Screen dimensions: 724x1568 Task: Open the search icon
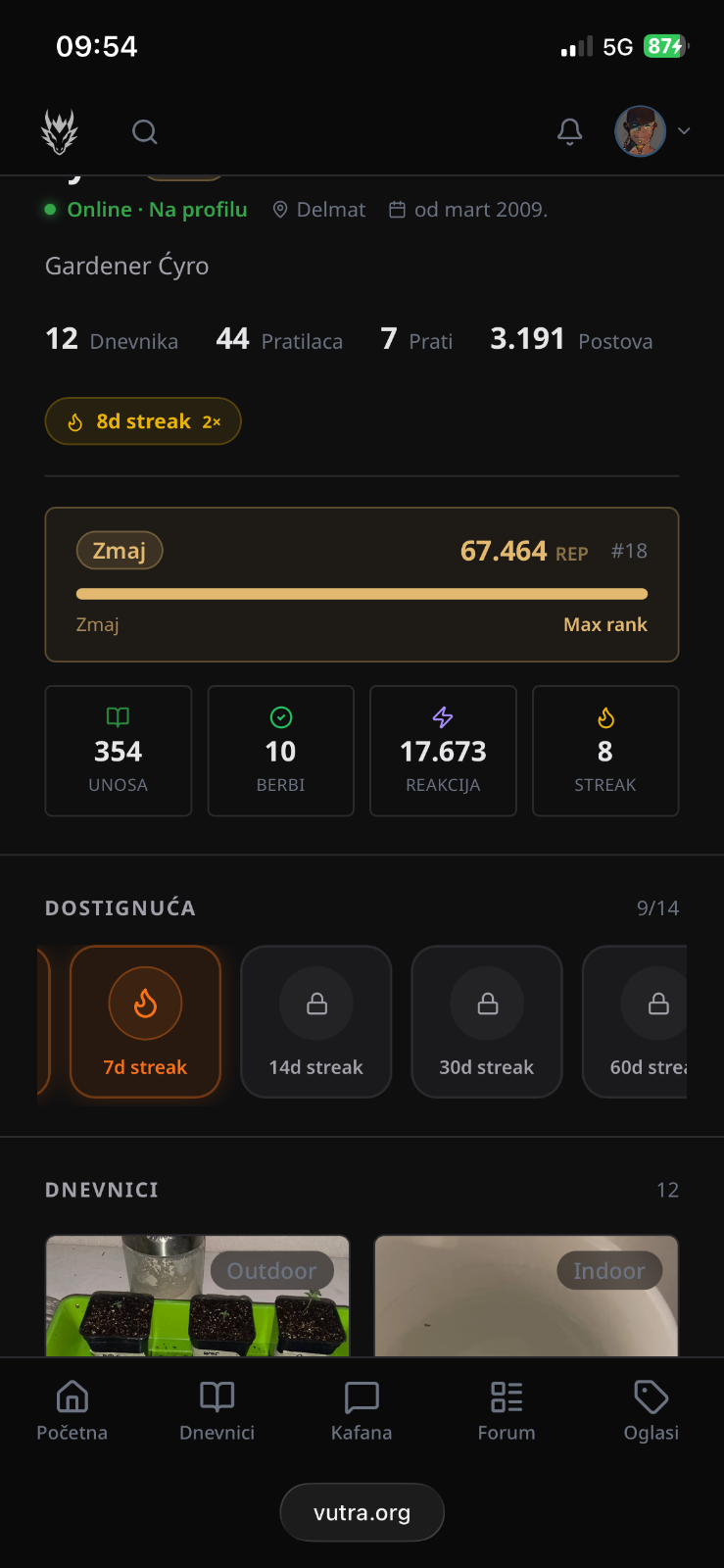coord(145,131)
